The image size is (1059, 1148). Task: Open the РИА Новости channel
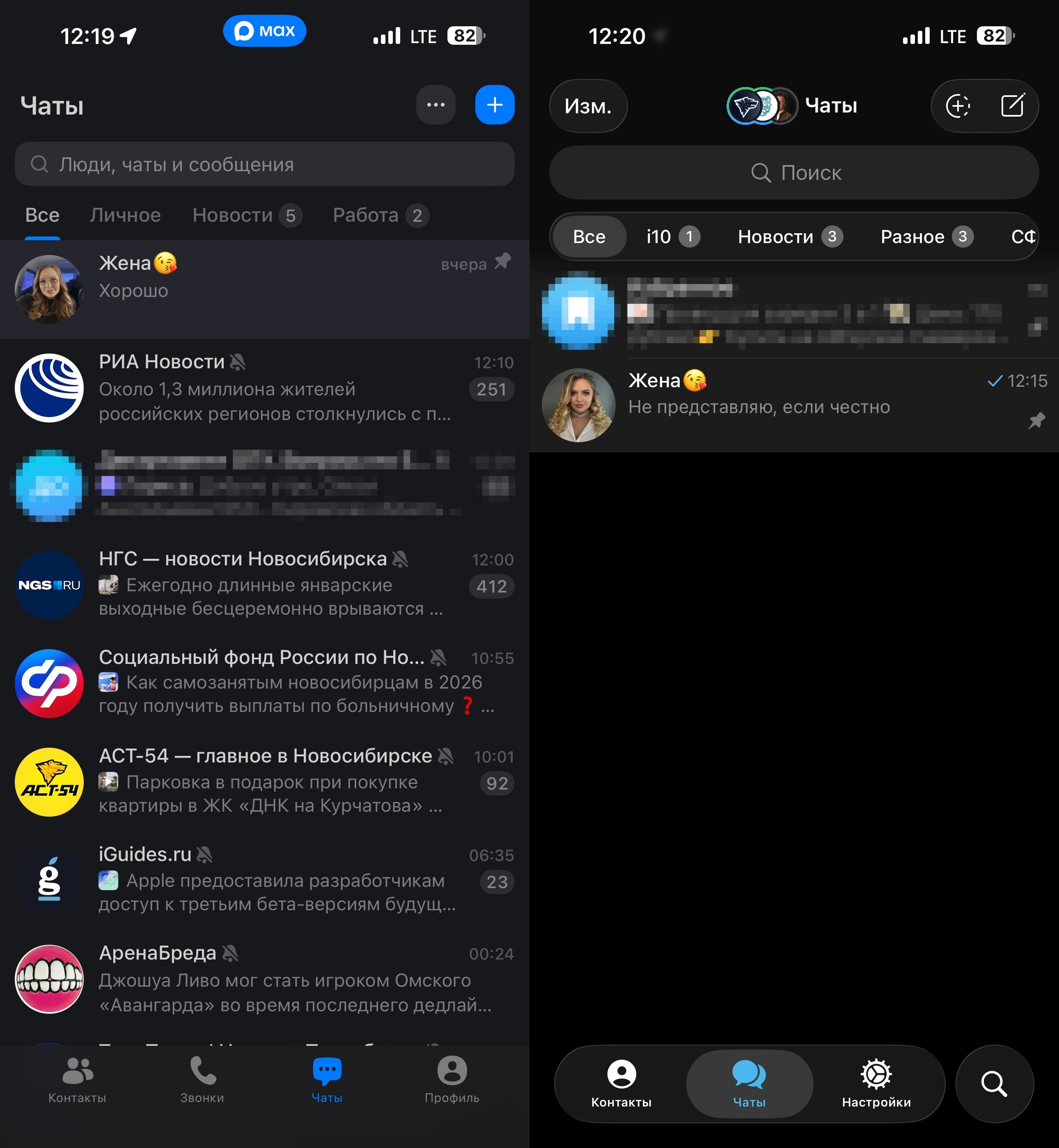coord(264,388)
